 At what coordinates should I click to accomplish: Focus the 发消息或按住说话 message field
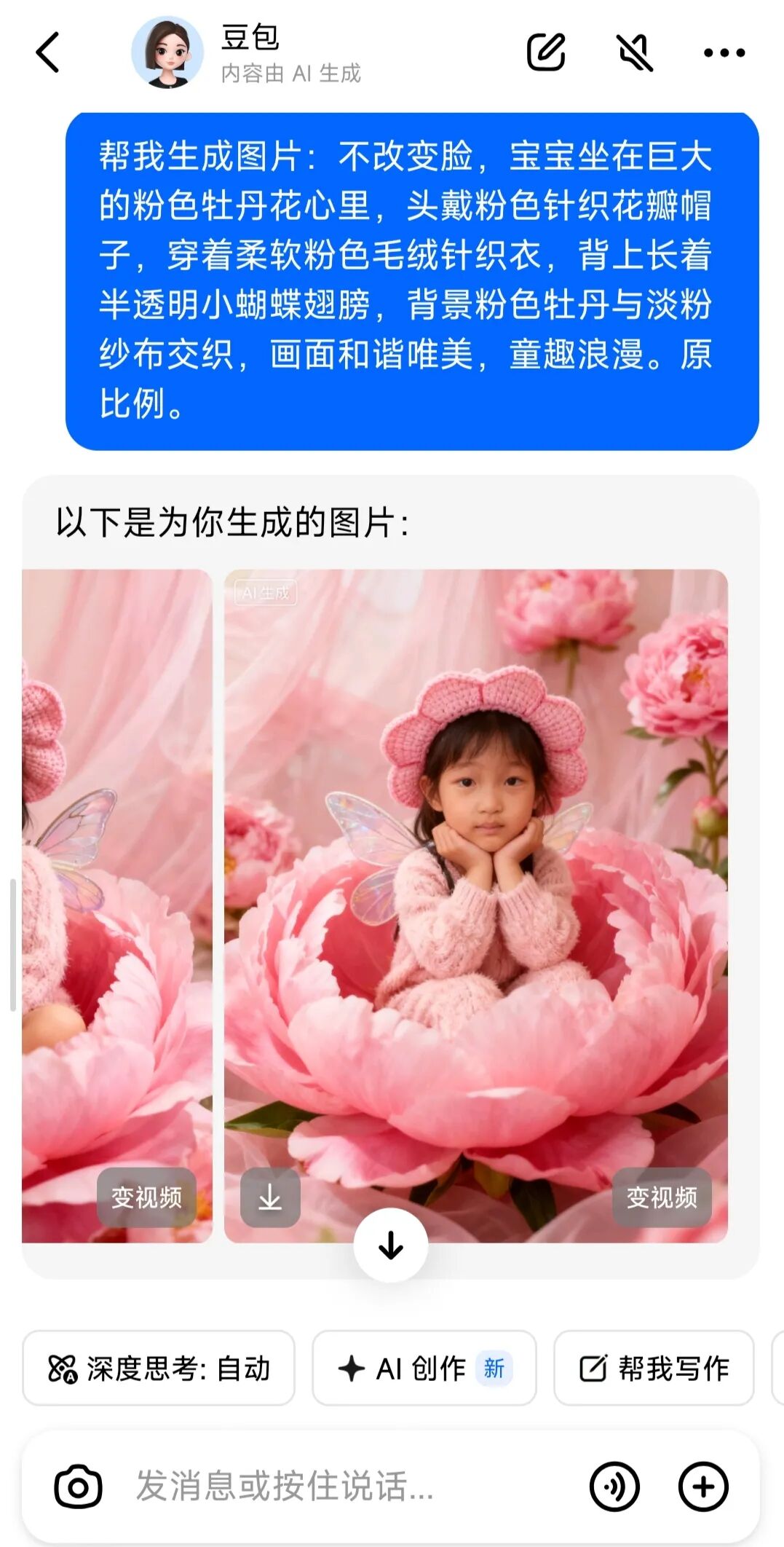[x=342, y=1487]
